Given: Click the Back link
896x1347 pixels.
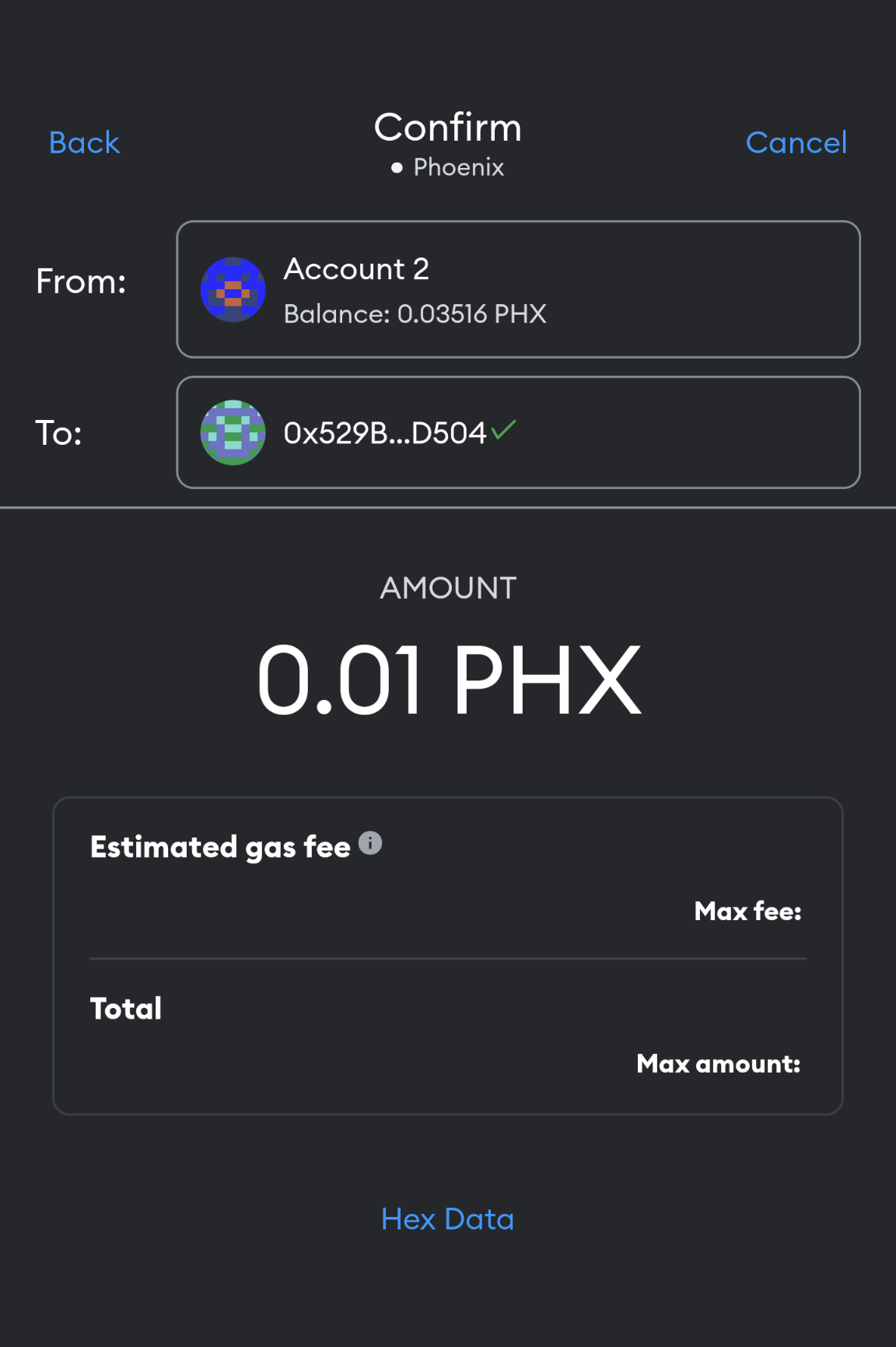Looking at the screenshot, I should [84, 142].
